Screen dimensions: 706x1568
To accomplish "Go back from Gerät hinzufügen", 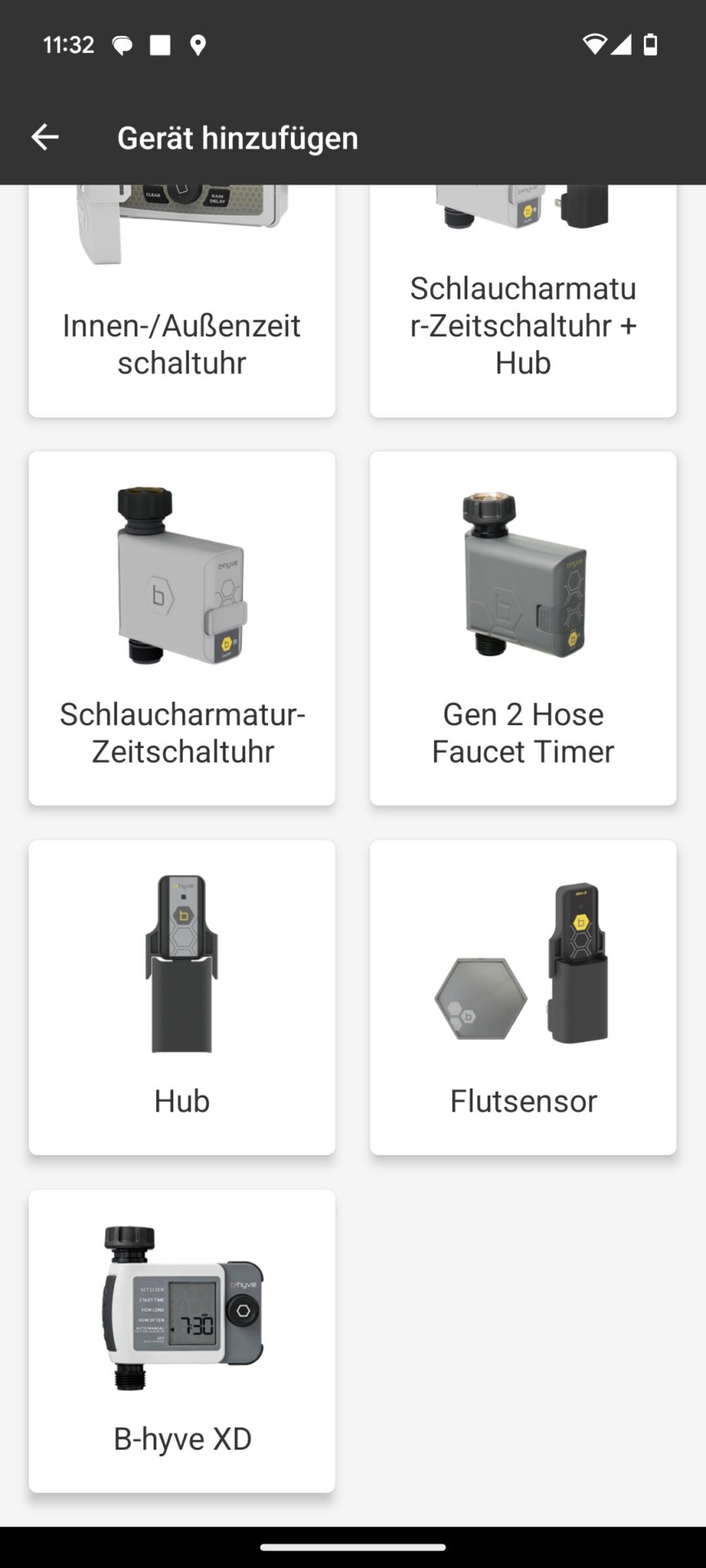I will (45, 137).
